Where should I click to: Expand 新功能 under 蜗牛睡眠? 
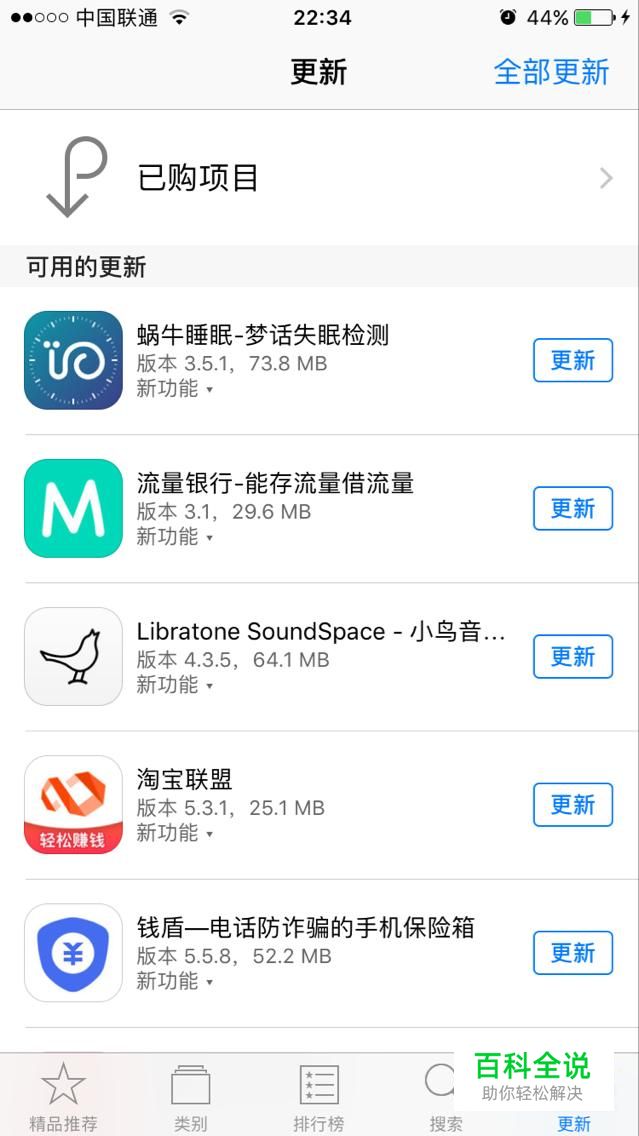(x=175, y=389)
